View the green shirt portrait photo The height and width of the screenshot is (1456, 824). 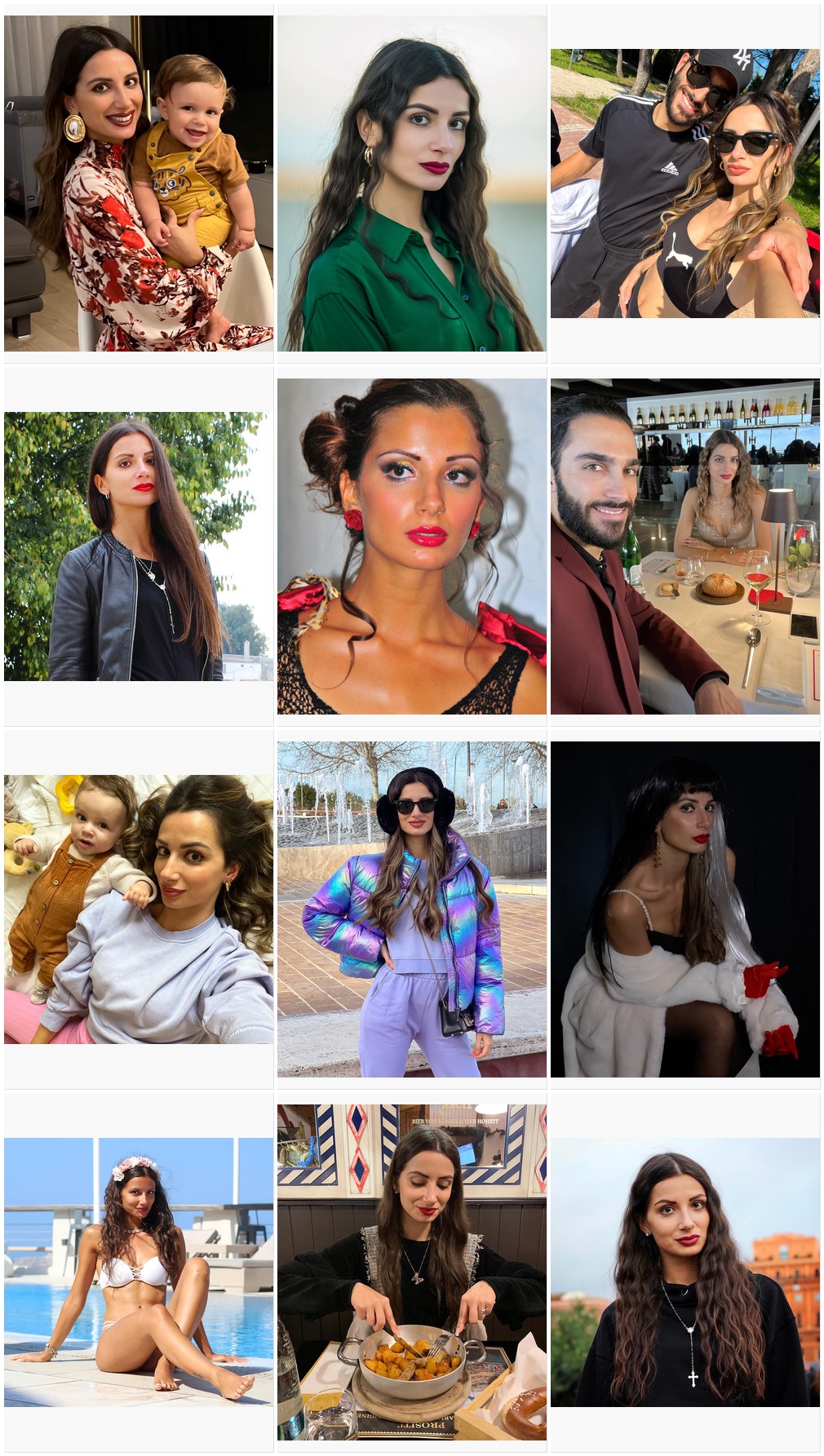412,184
